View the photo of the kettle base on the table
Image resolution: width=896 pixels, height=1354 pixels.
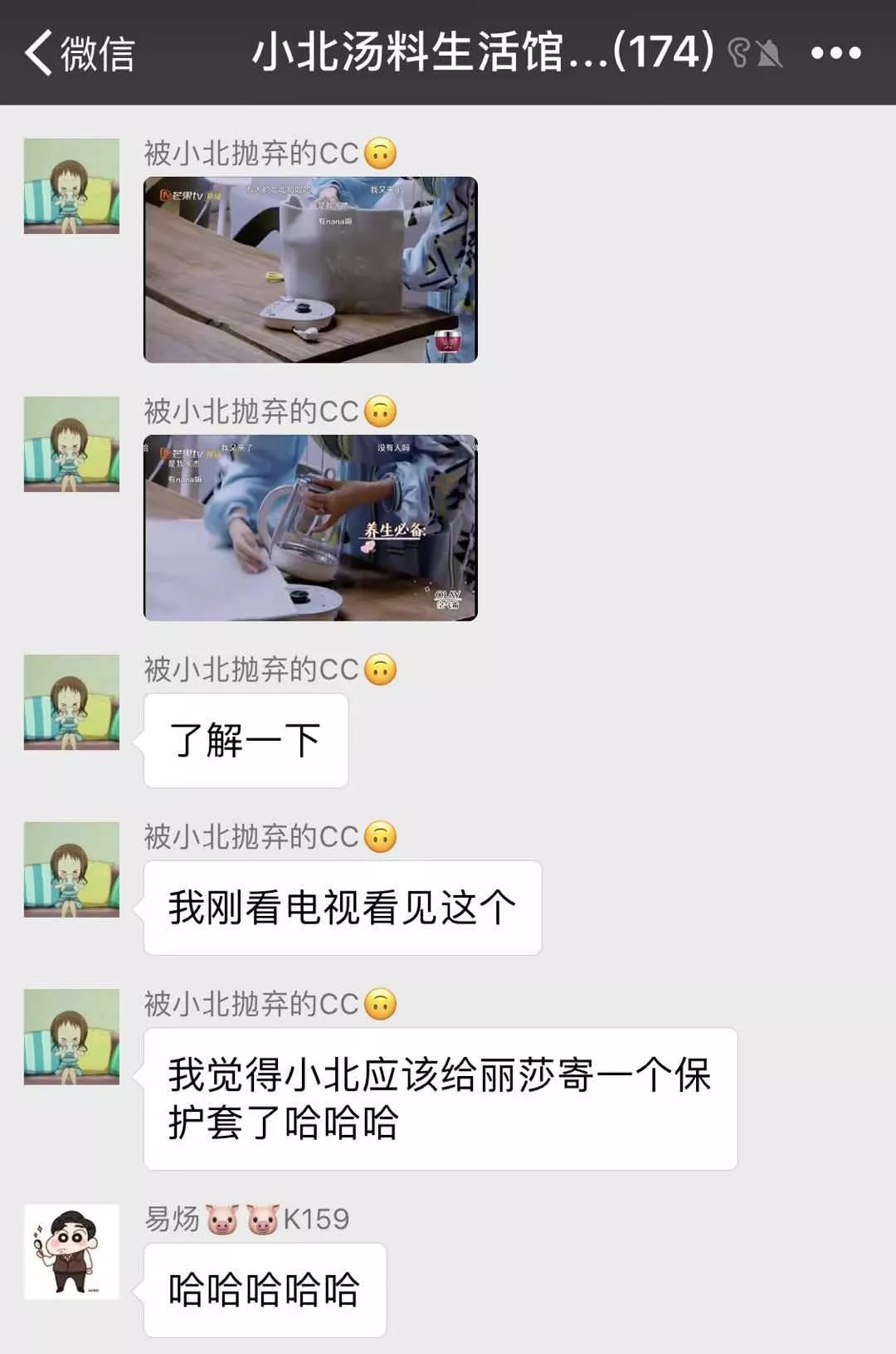pyautogui.click(x=310, y=270)
